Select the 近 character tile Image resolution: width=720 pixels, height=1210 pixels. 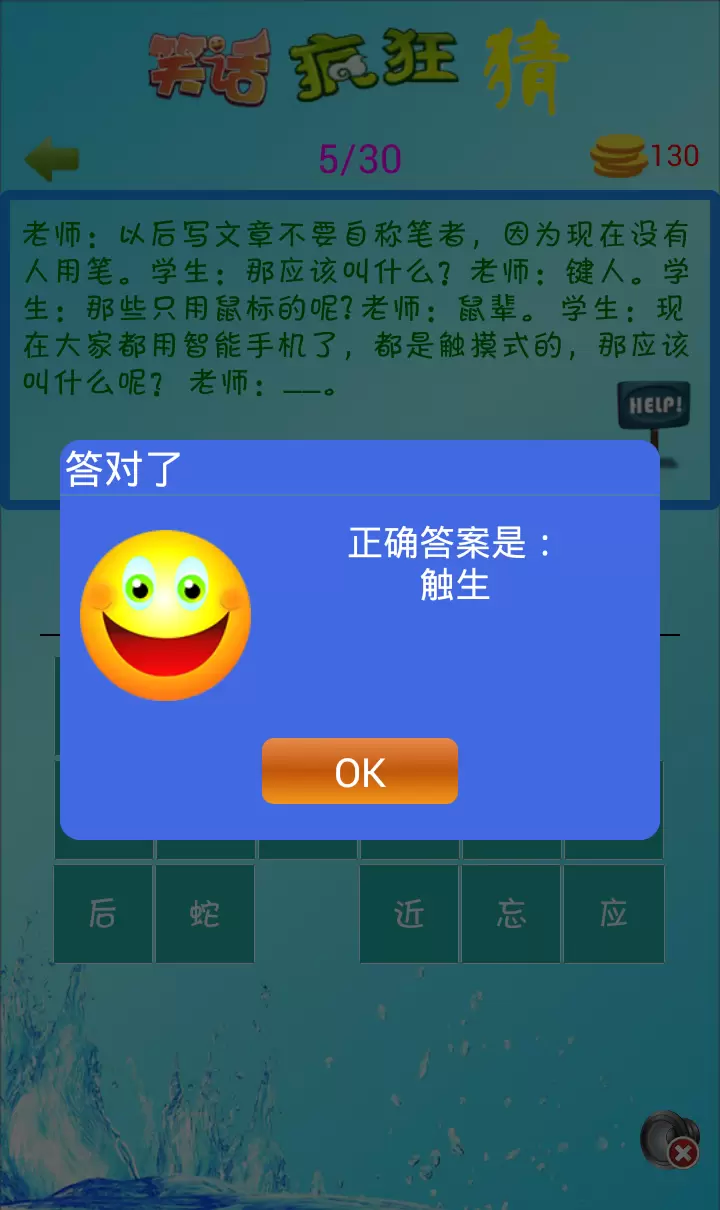click(409, 914)
